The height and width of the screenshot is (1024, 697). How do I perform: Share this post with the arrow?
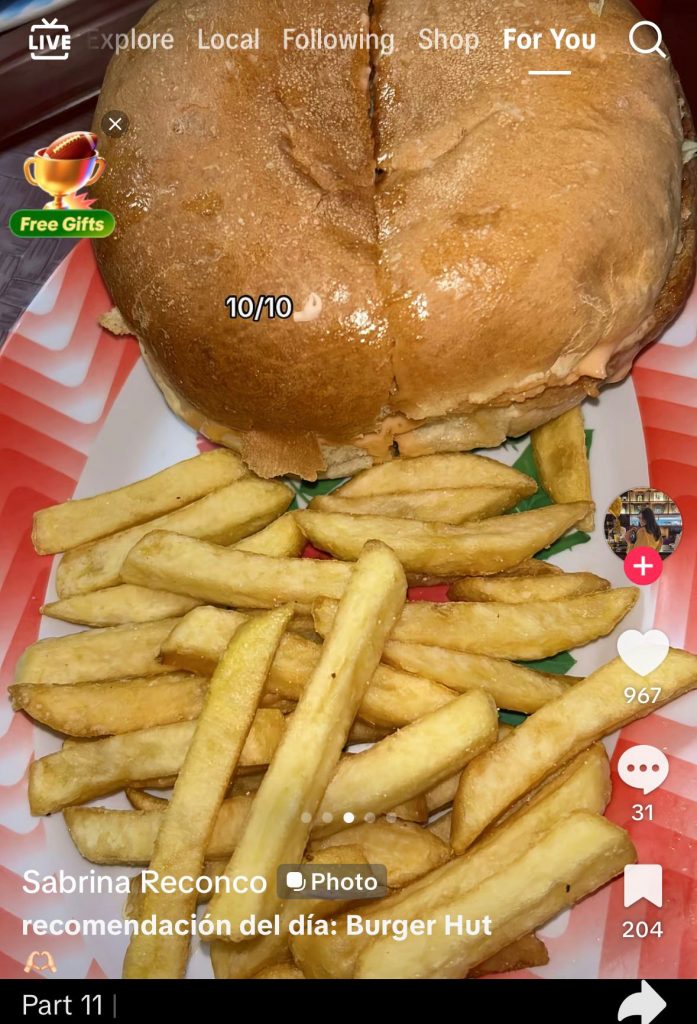tap(642, 1002)
